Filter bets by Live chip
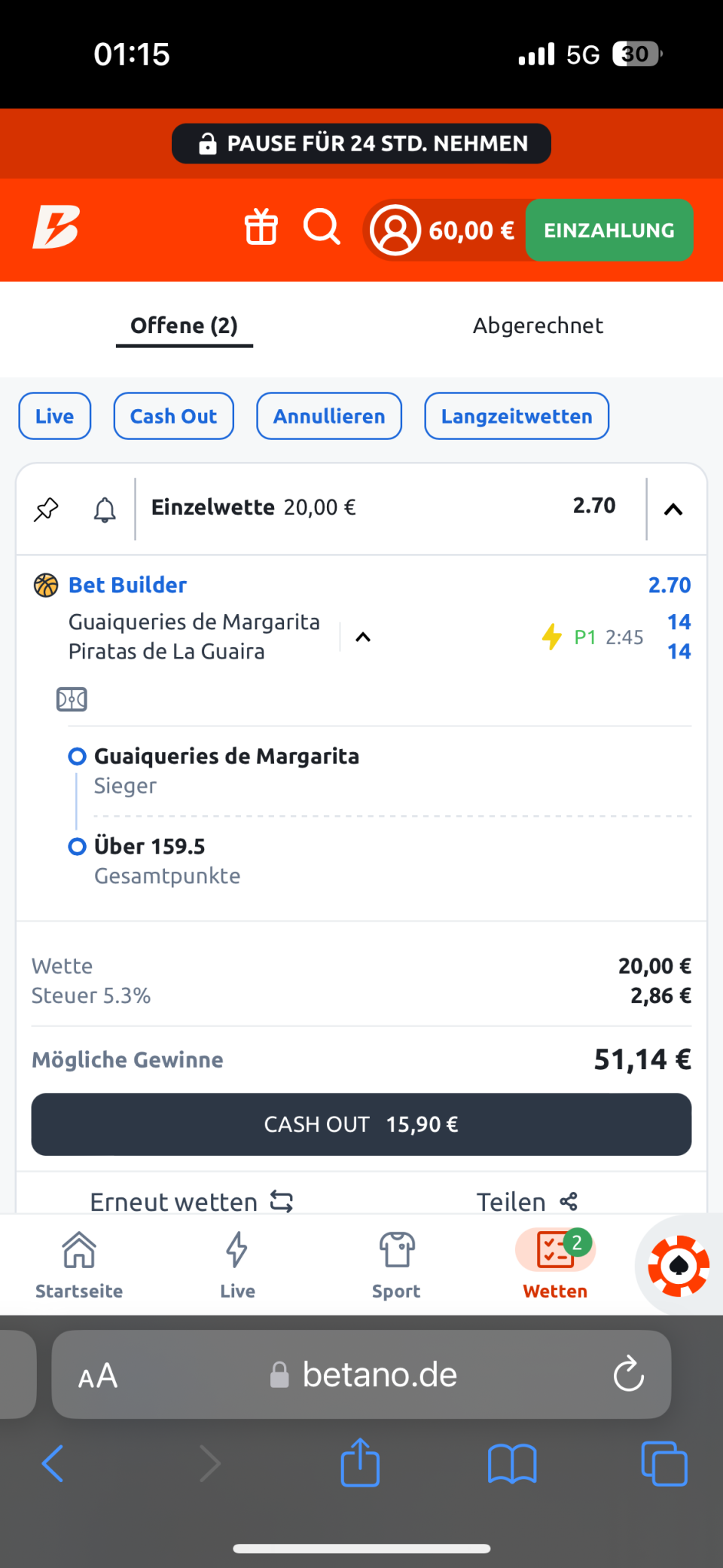The height and width of the screenshot is (1568, 723). click(x=55, y=416)
